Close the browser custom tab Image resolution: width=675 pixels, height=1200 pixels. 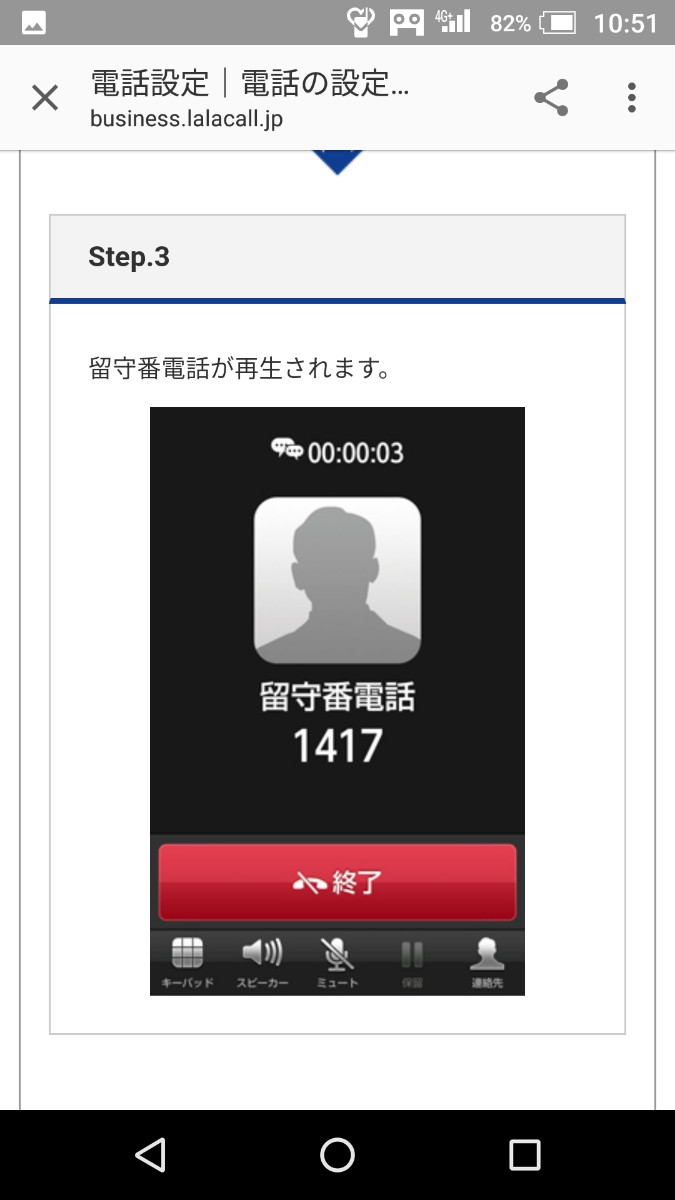[x=45, y=98]
